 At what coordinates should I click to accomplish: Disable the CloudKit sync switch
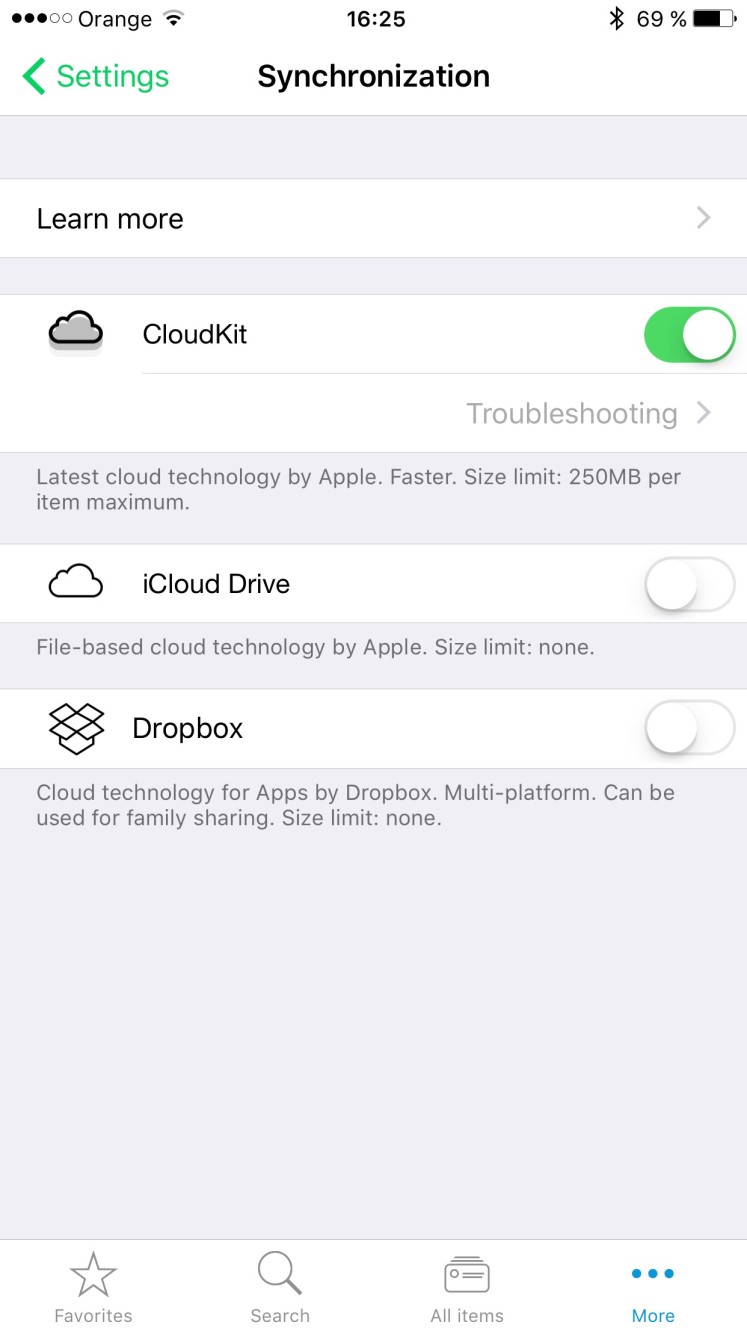tap(689, 334)
